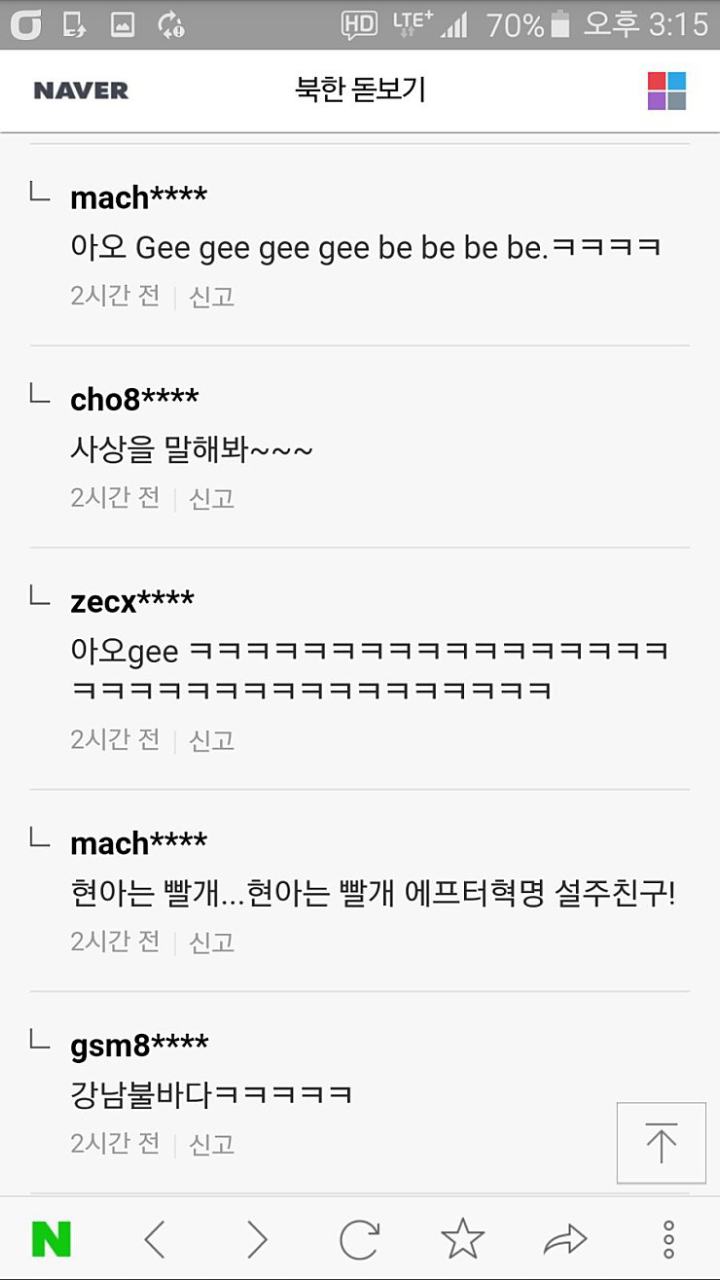Image resolution: width=720 pixels, height=1280 pixels.
Task: Open the colorful grid menu icon
Action: (x=667, y=91)
